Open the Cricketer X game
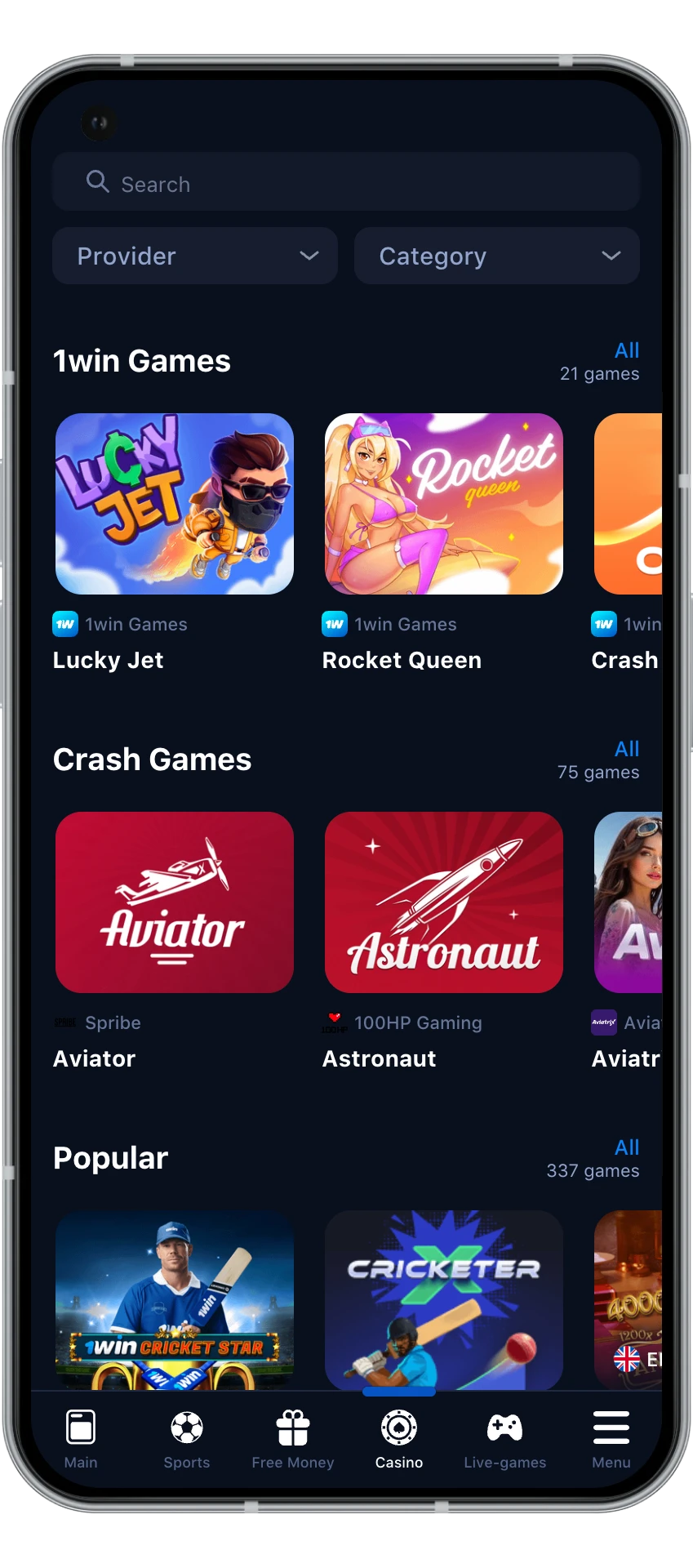693x1568 pixels. (444, 1298)
